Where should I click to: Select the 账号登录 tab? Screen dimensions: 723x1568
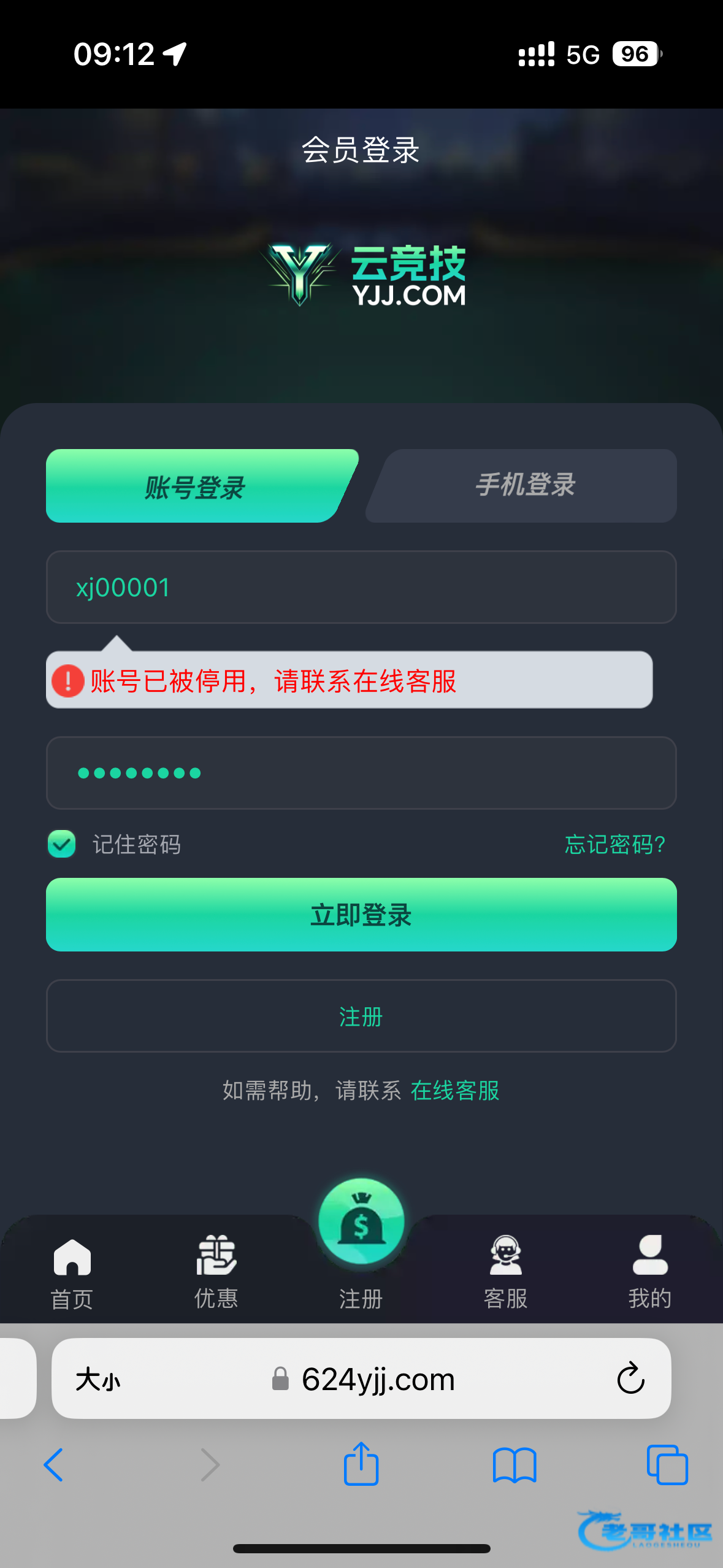pos(196,486)
